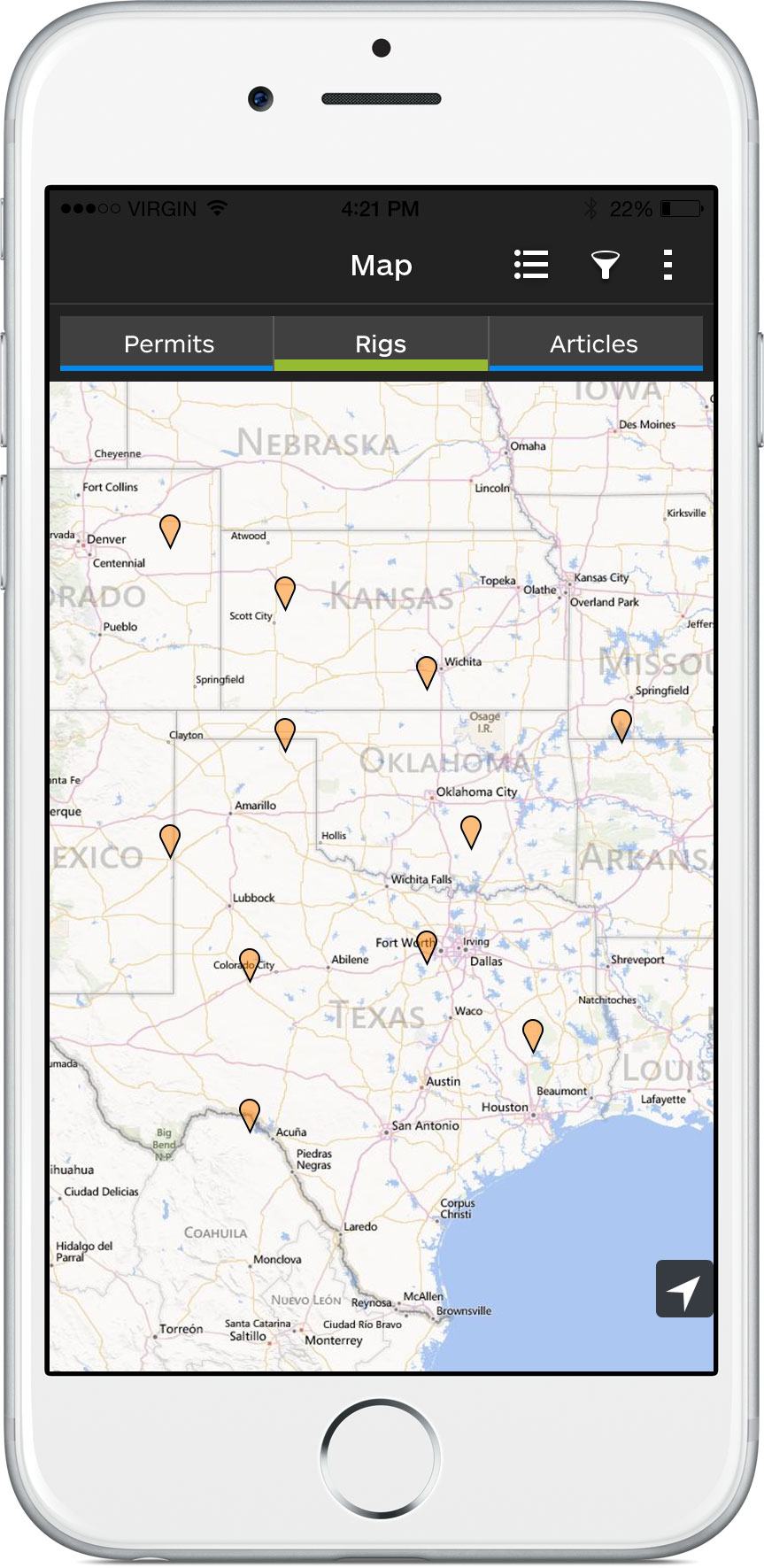Select the Rigs tab
The image size is (764, 1568).
(381, 344)
